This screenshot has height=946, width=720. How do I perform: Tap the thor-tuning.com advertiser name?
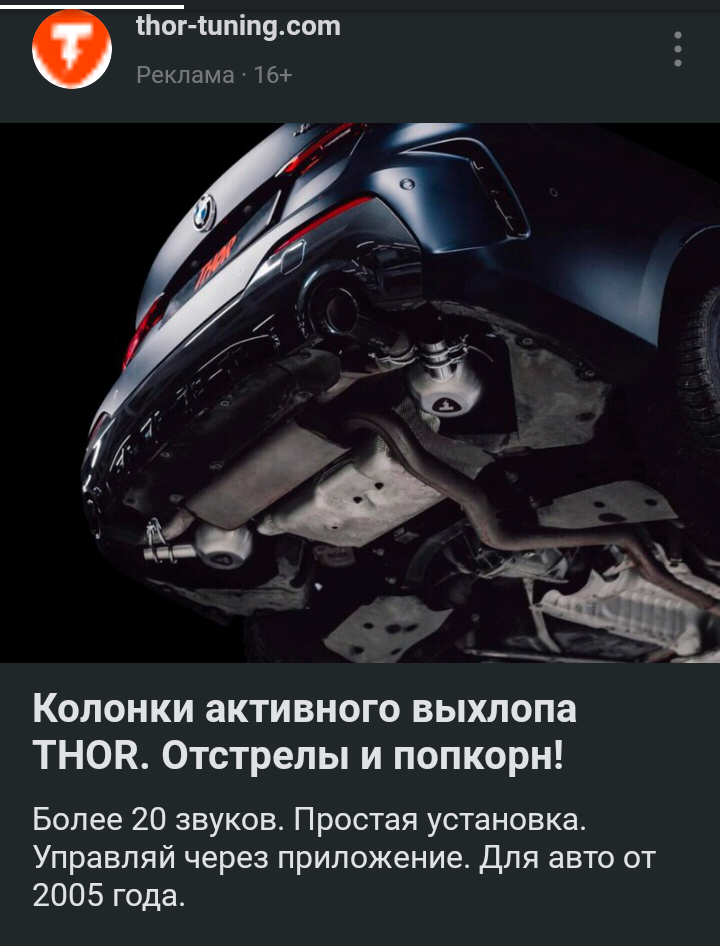(x=238, y=27)
